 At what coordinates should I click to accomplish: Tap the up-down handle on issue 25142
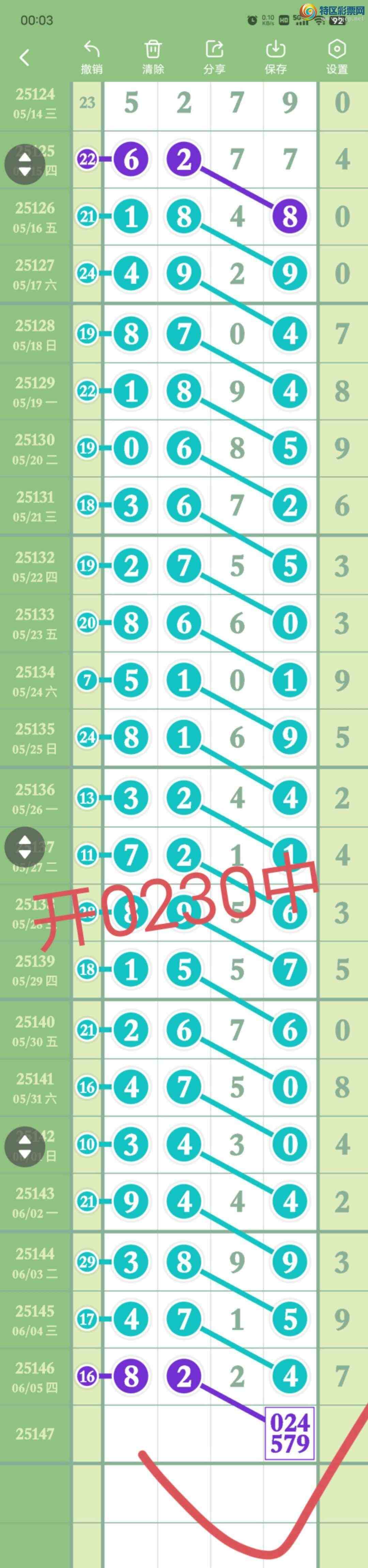tap(24, 1147)
